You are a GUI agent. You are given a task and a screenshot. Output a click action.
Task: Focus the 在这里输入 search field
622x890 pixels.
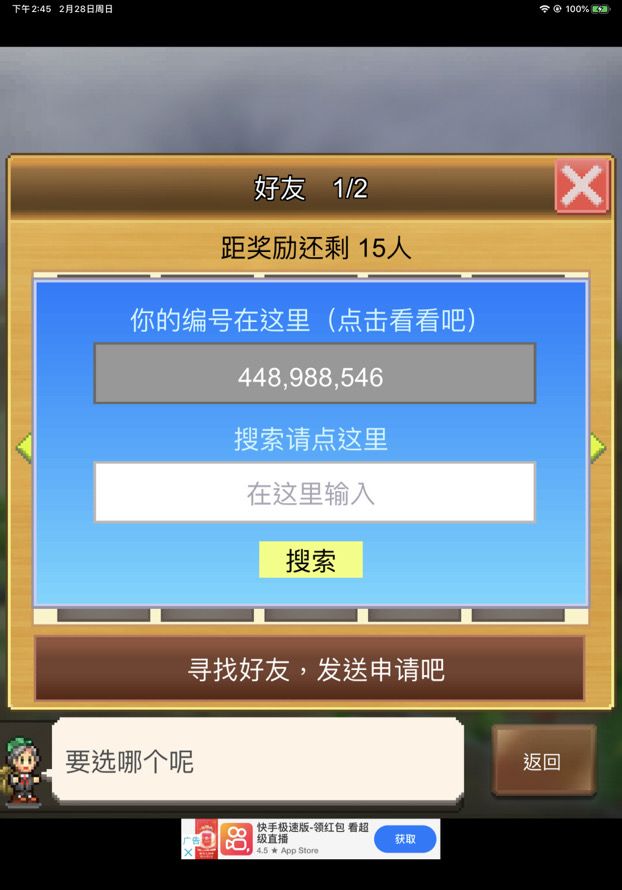tap(314, 492)
